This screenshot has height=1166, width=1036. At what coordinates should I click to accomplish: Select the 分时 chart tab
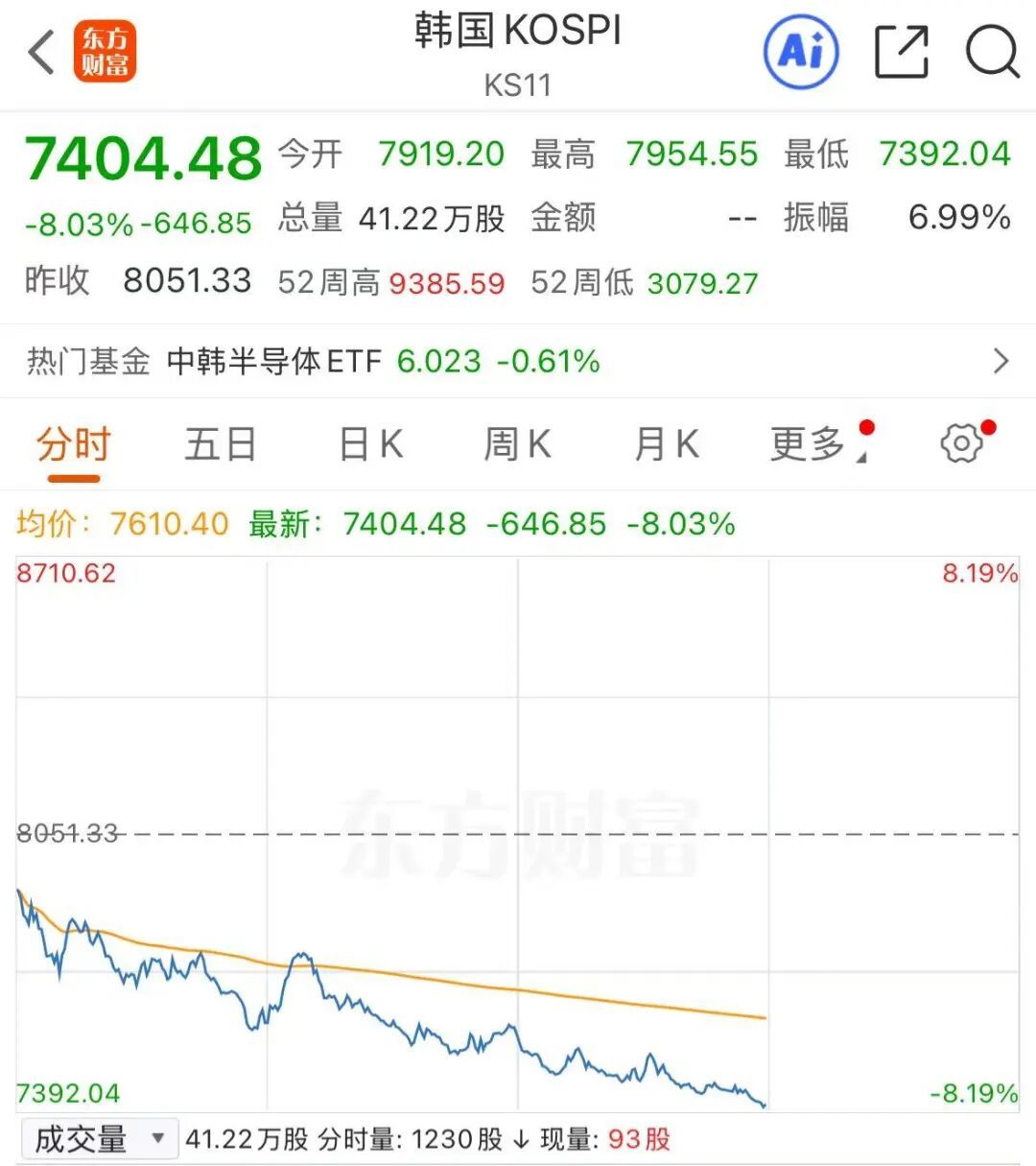click(x=74, y=445)
